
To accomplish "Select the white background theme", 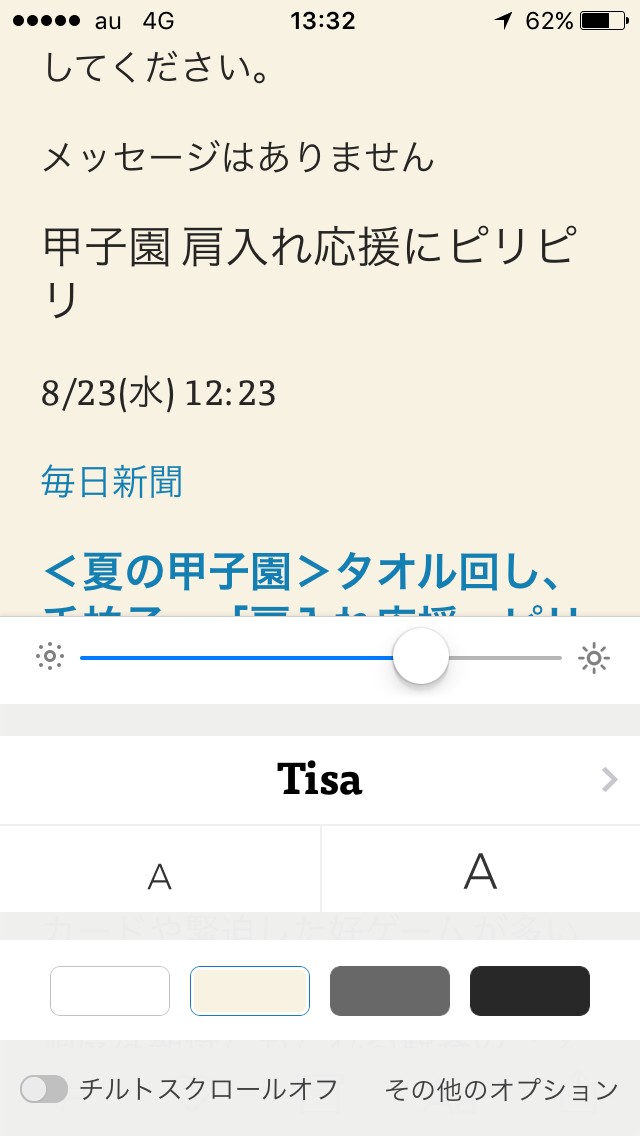I will click(110, 991).
